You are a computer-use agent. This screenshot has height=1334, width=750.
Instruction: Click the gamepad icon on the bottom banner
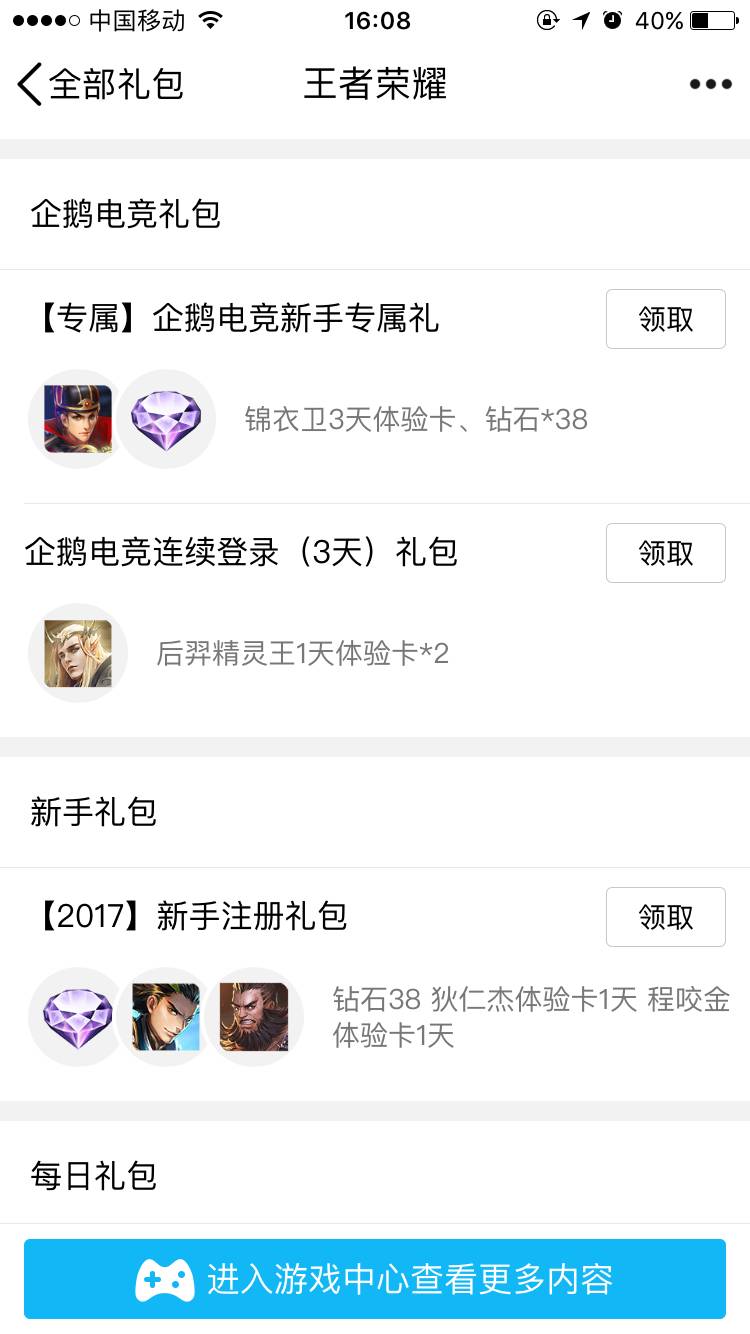coord(165,1280)
